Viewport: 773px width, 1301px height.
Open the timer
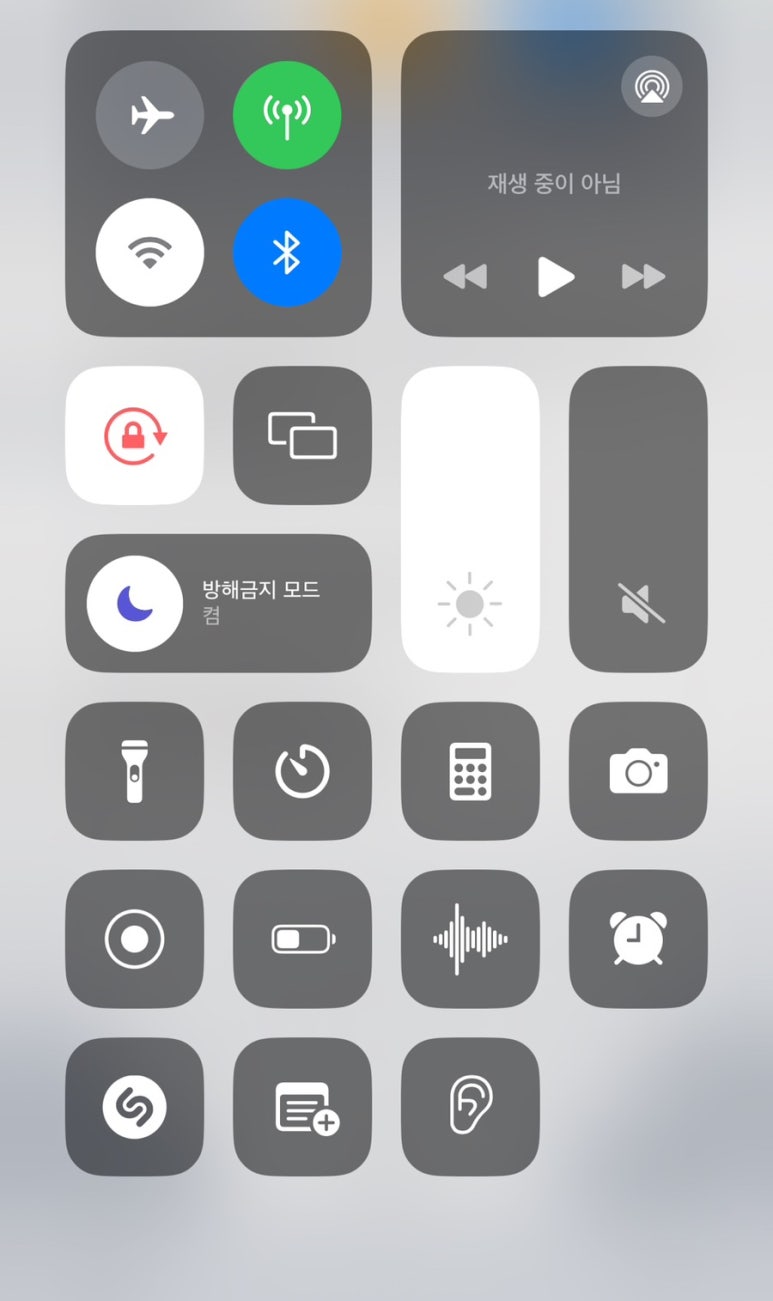(302, 771)
